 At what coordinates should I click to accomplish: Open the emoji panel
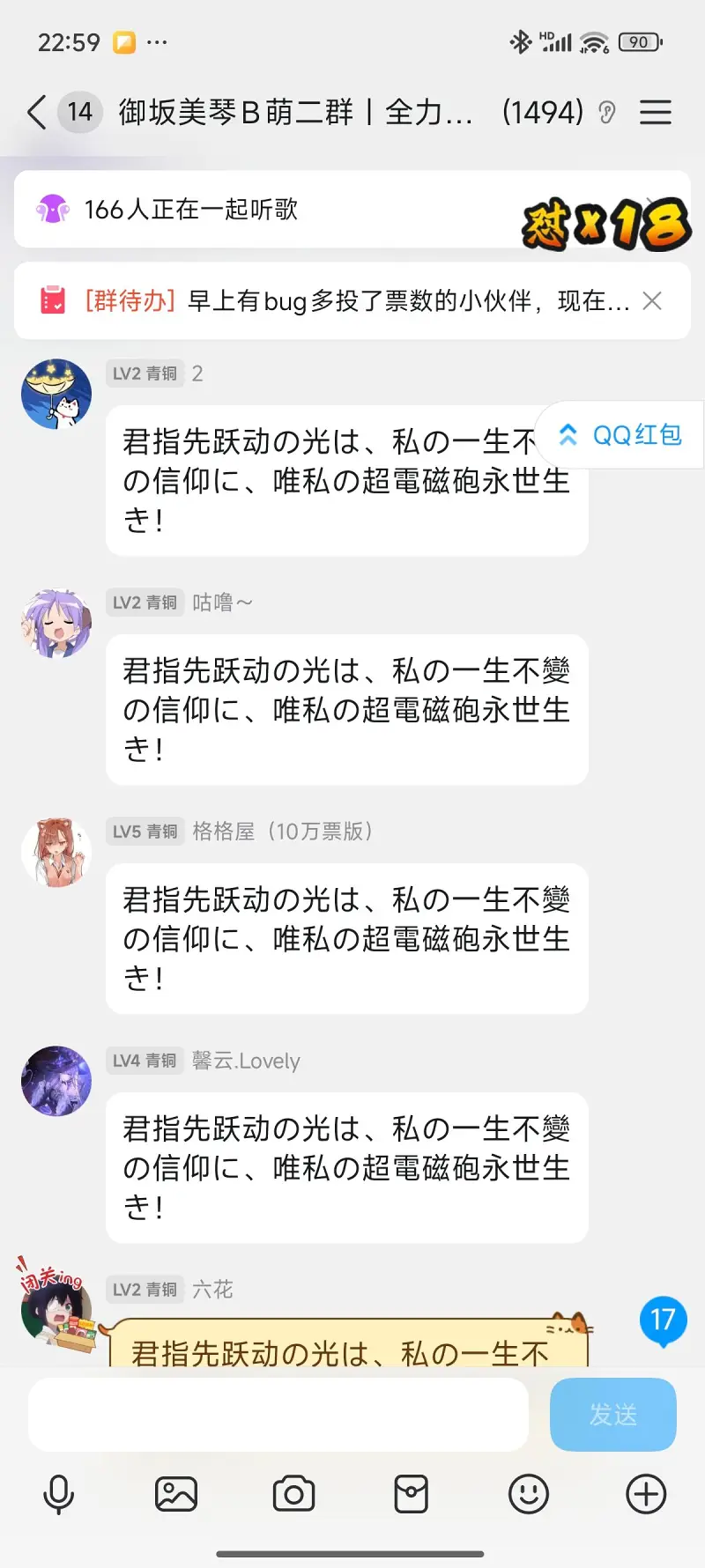[x=529, y=1495]
